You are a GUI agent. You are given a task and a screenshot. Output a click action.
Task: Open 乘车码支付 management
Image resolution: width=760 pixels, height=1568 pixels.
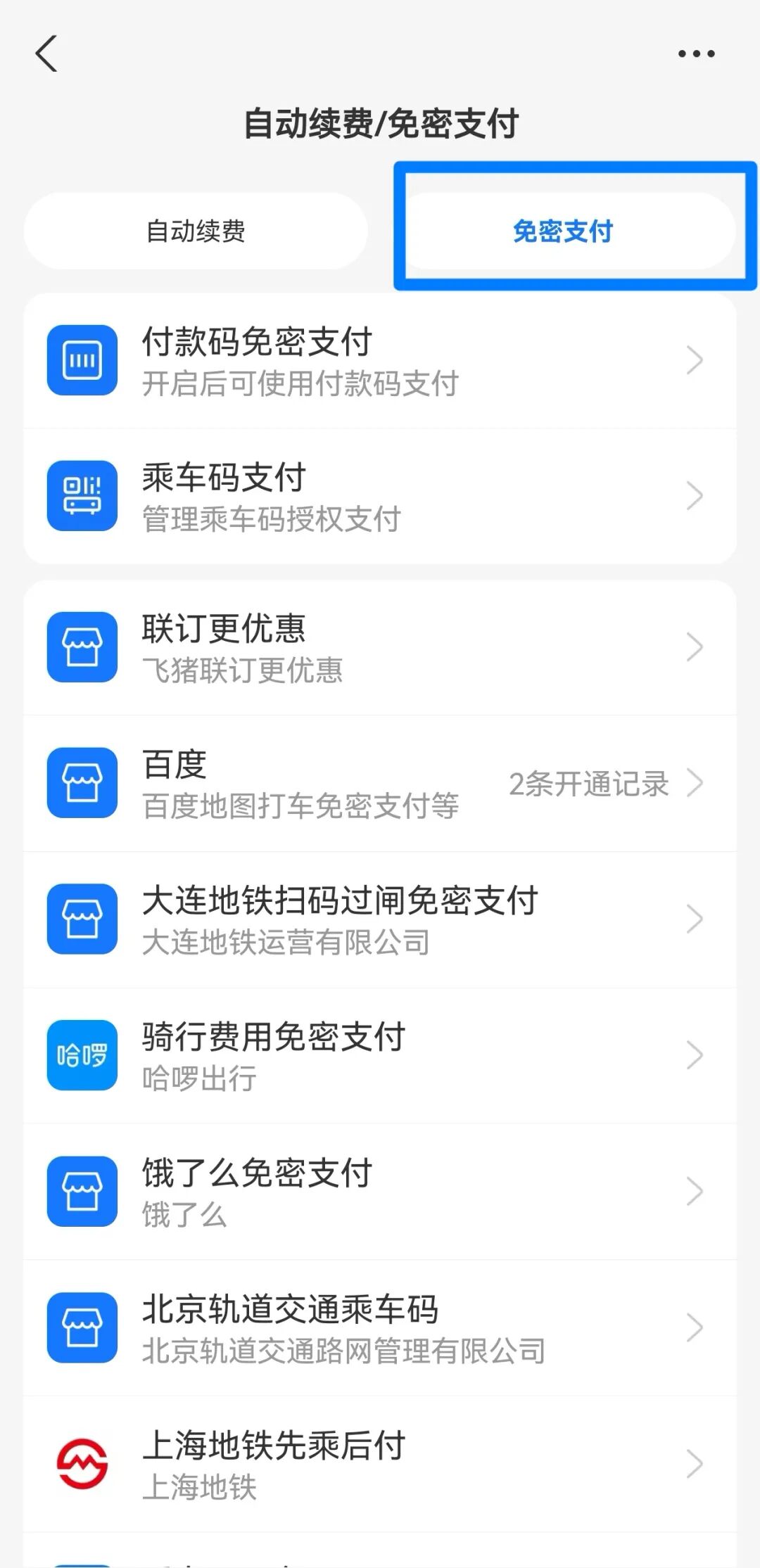coord(380,497)
